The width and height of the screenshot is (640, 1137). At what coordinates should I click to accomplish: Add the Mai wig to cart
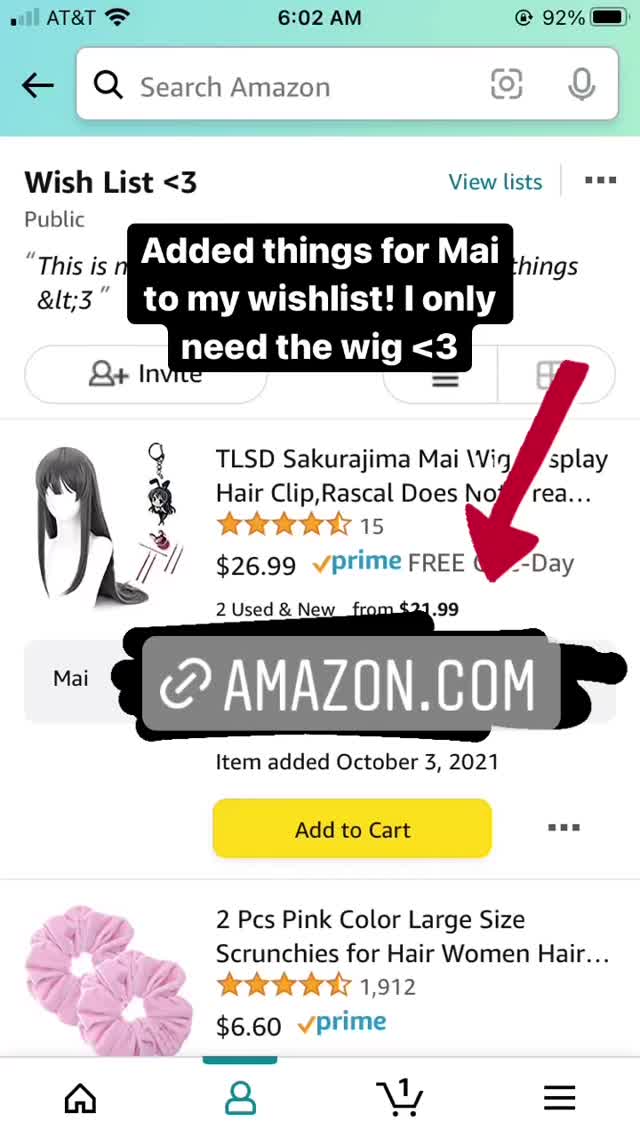point(352,829)
